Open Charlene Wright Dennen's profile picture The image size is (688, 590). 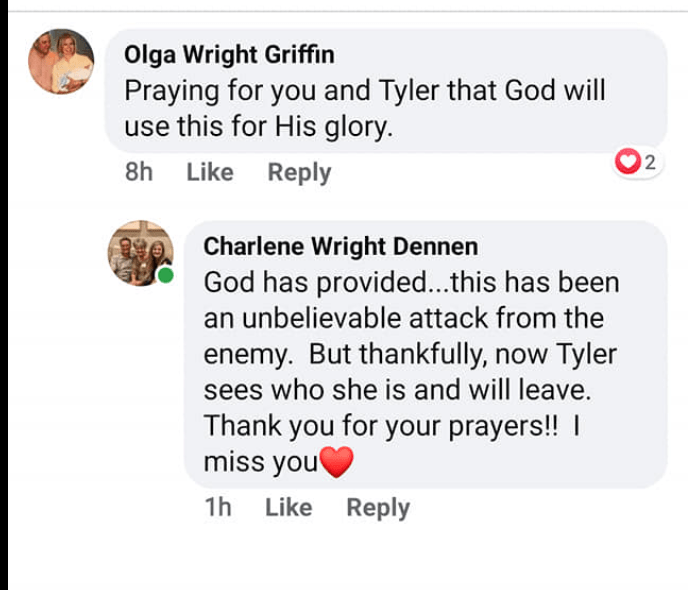[x=140, y=253]
